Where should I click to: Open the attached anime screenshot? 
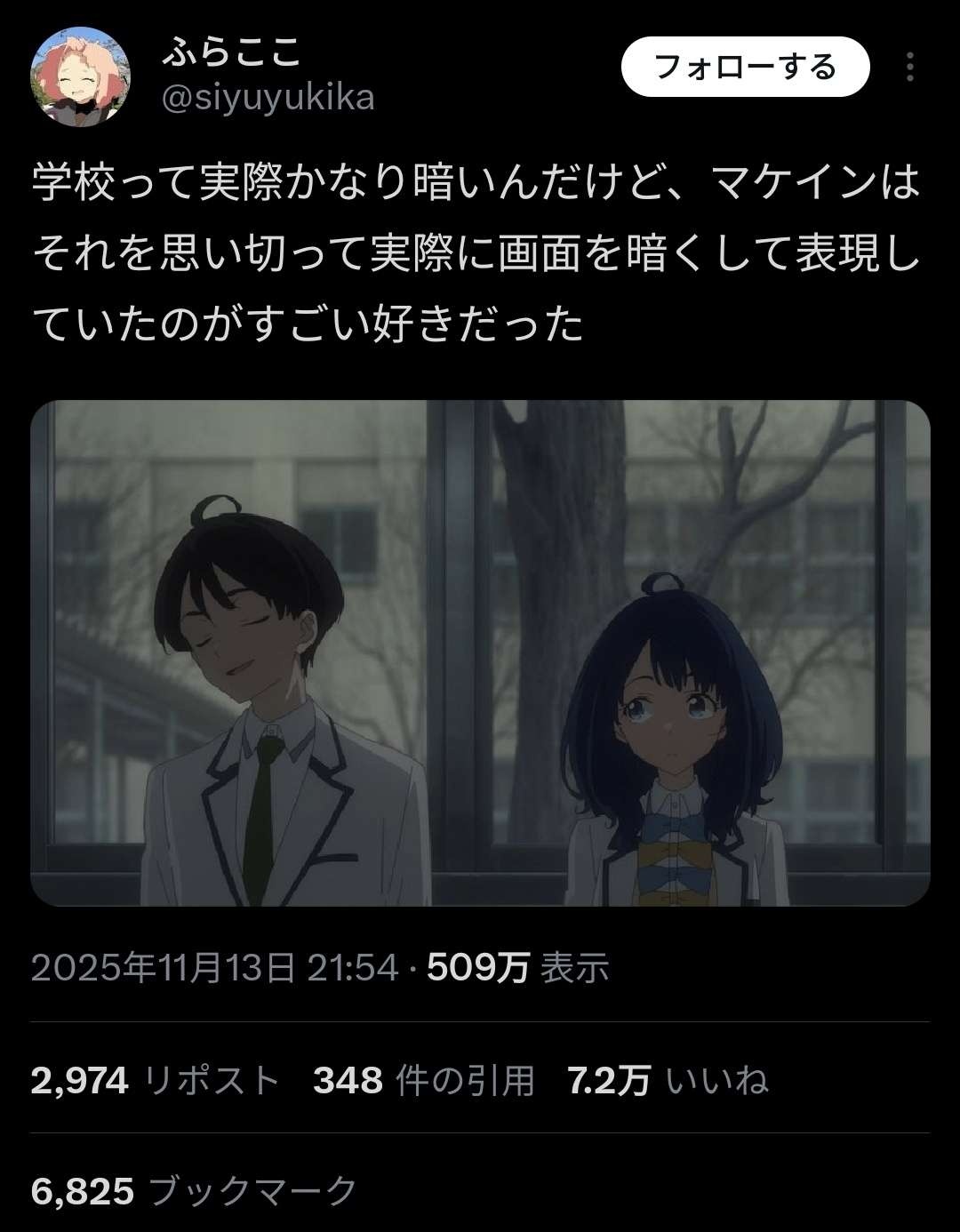[480, 653]
